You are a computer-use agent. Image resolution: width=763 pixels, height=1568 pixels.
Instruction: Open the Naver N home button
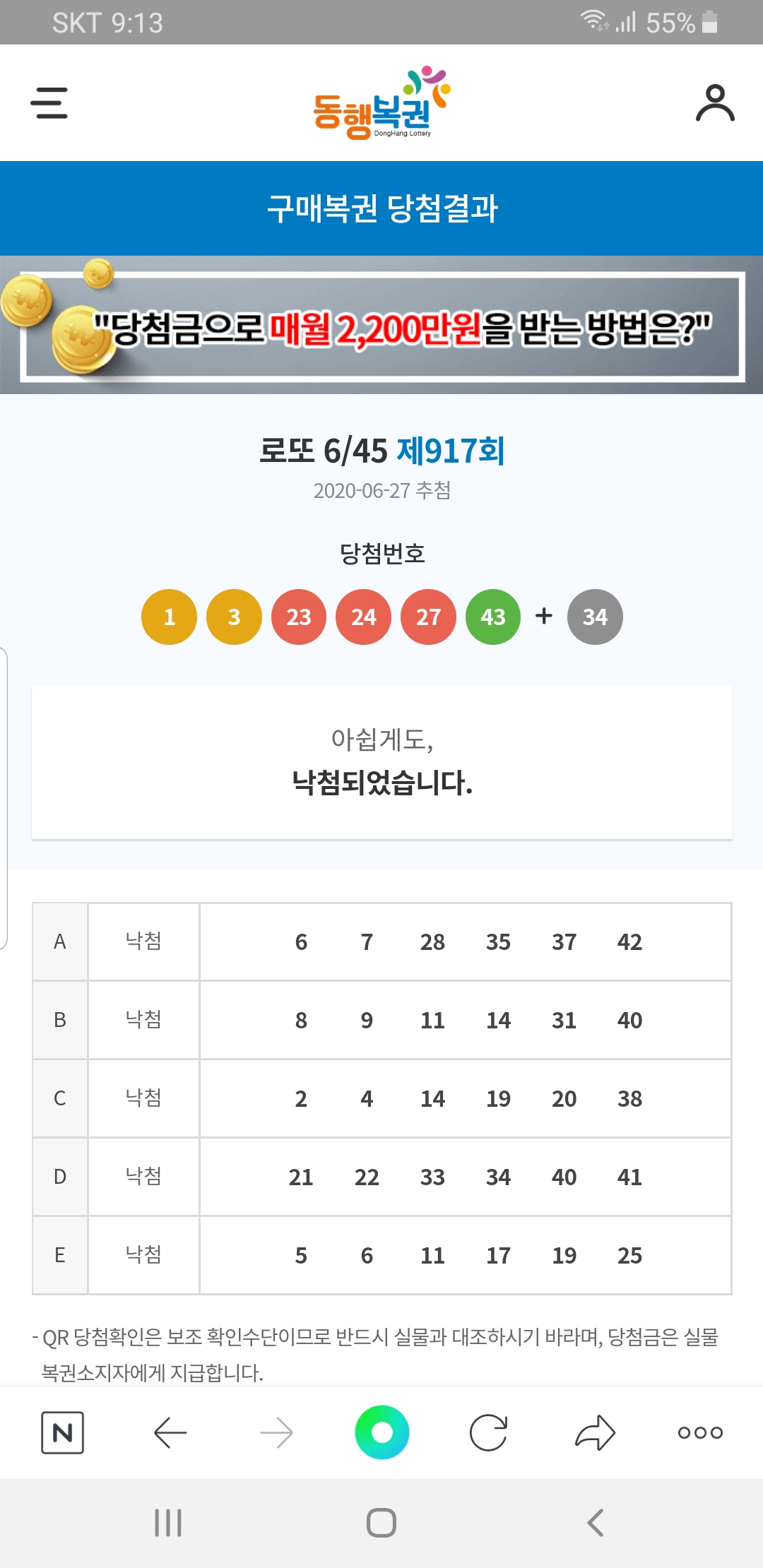point(63,1432)
